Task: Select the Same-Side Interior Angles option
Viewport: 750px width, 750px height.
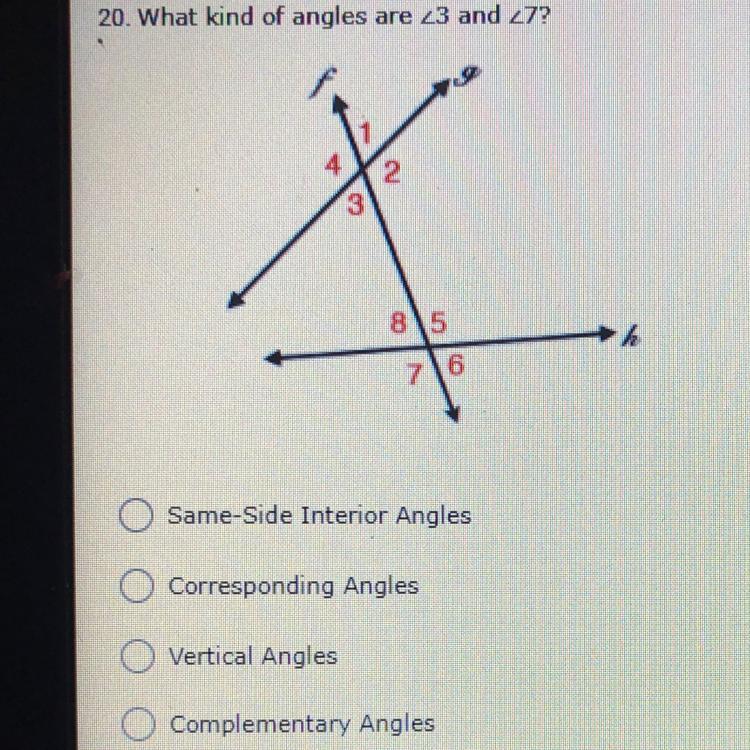Action: 135,516
